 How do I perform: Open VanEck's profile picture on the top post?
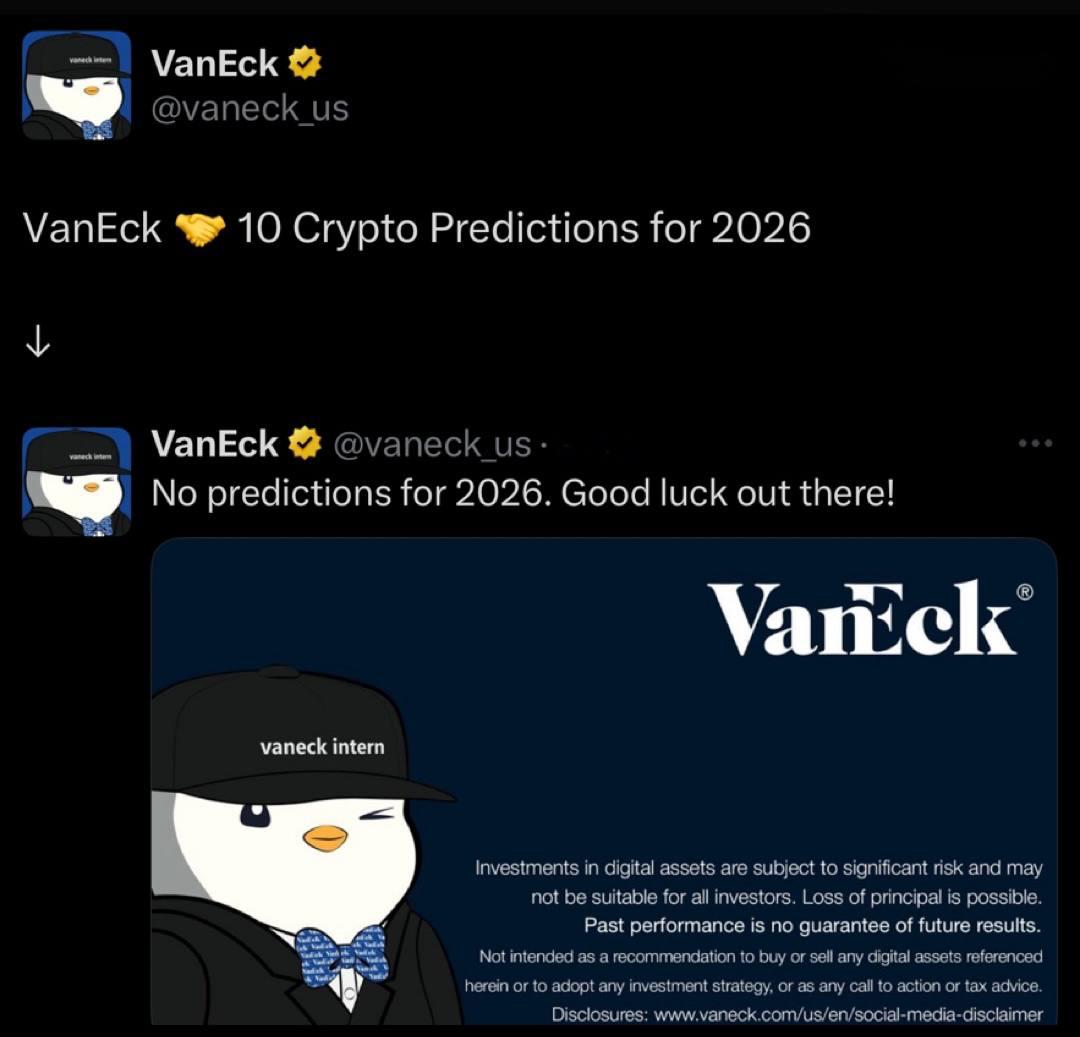click(x=76, y=85)
